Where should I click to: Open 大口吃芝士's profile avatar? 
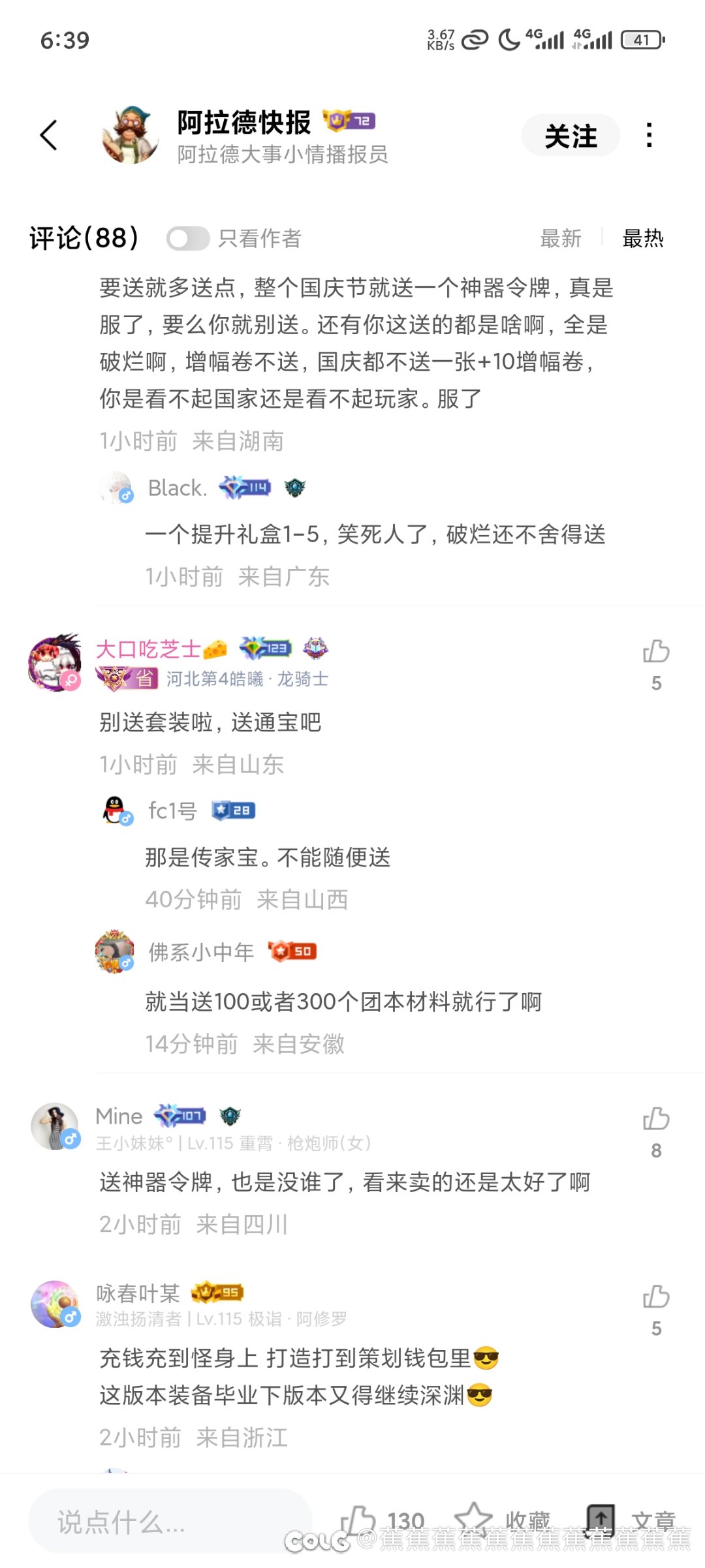point(55,662)
